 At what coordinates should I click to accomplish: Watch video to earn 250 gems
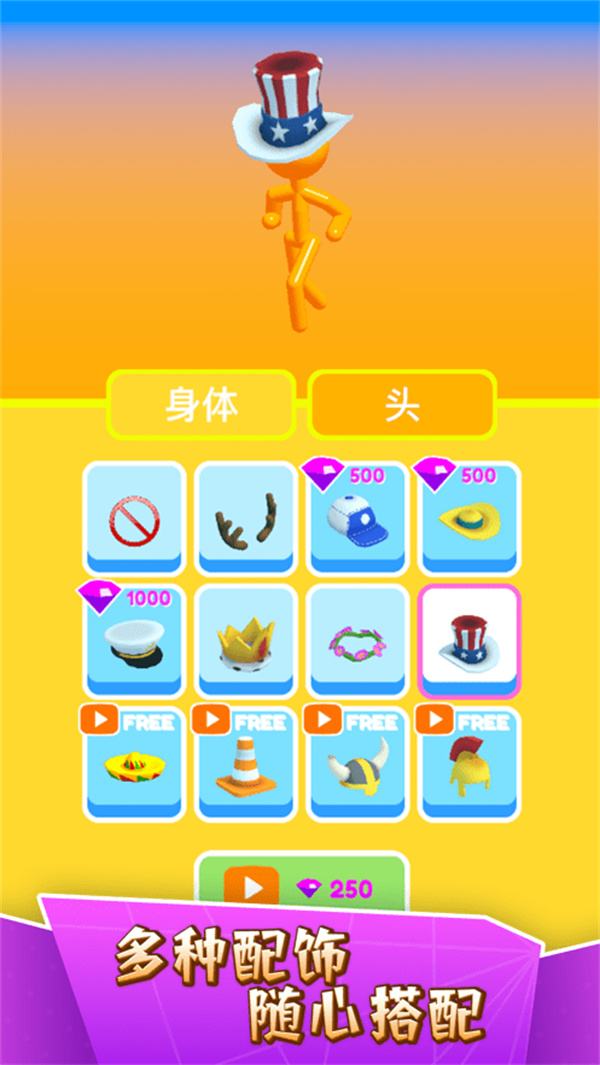point(302,884)
